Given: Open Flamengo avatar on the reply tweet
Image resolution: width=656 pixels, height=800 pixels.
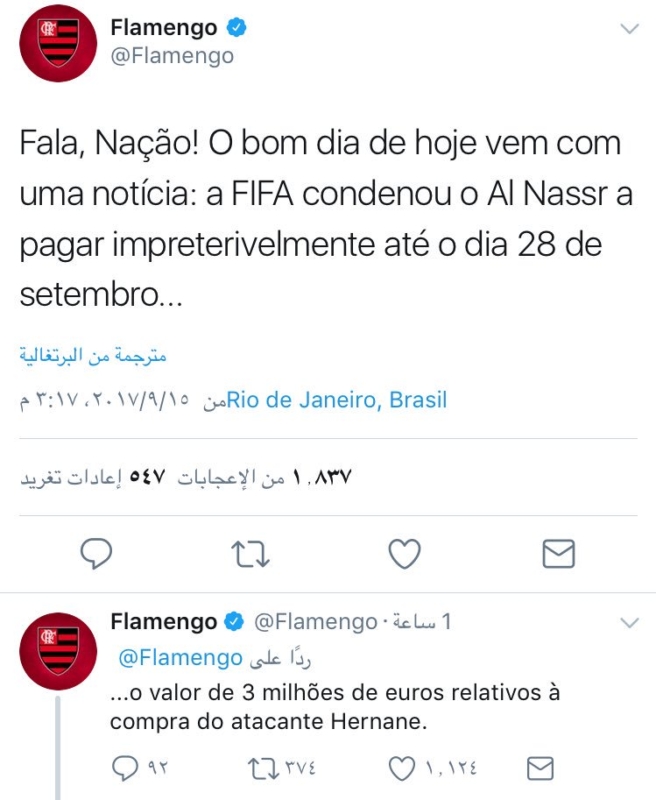Looking at the screenshot, I should point(57,648).
